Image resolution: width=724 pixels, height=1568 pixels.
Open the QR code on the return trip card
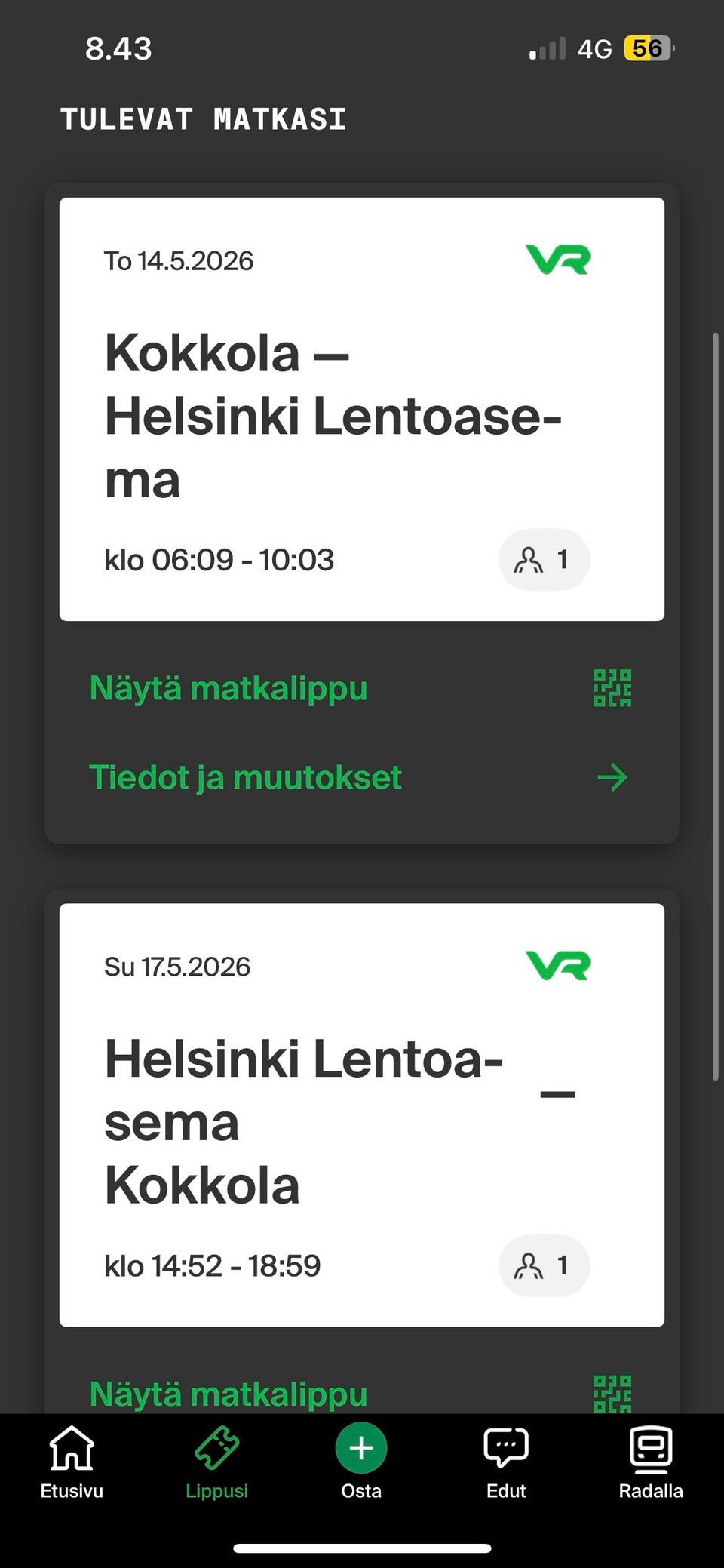pos(612,1393)
